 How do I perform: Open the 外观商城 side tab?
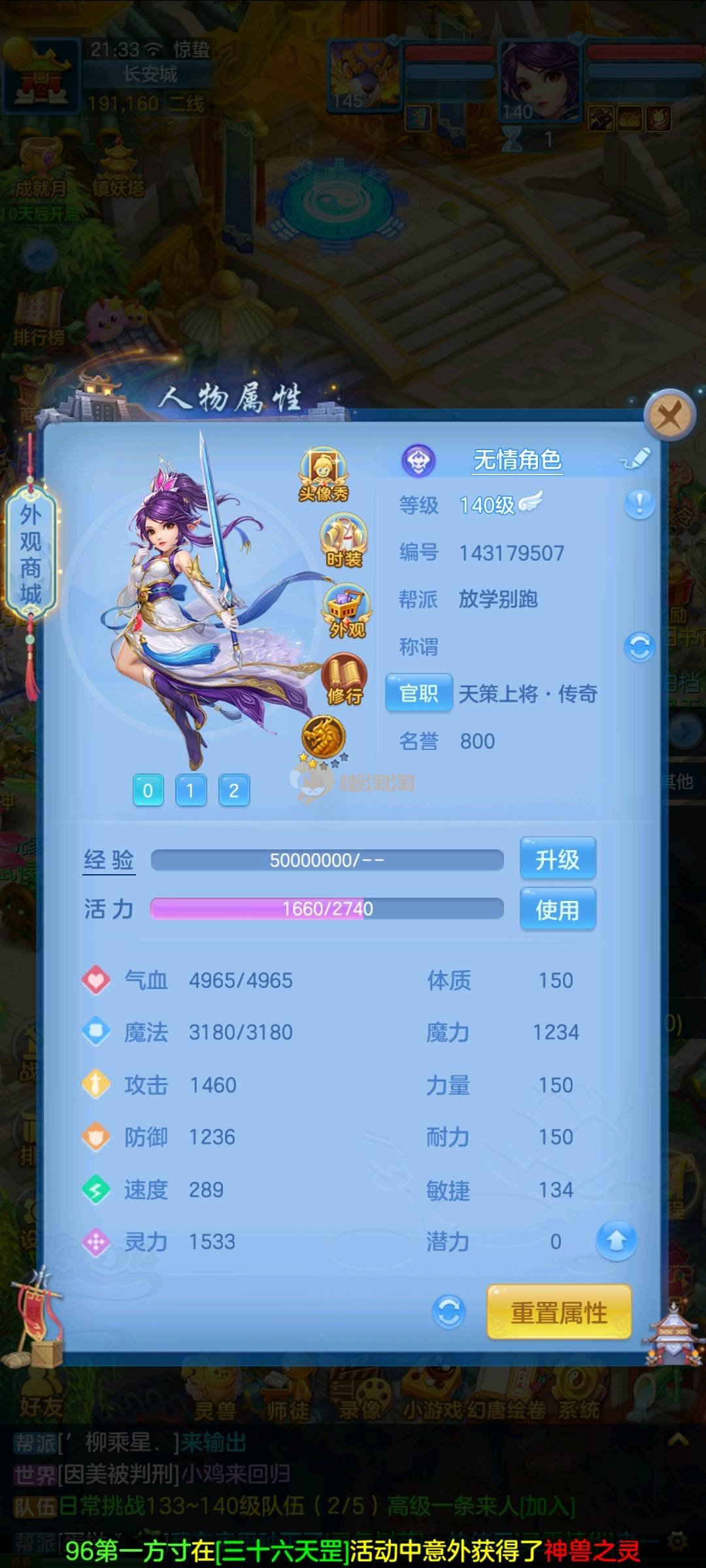[x=31, y=554]
